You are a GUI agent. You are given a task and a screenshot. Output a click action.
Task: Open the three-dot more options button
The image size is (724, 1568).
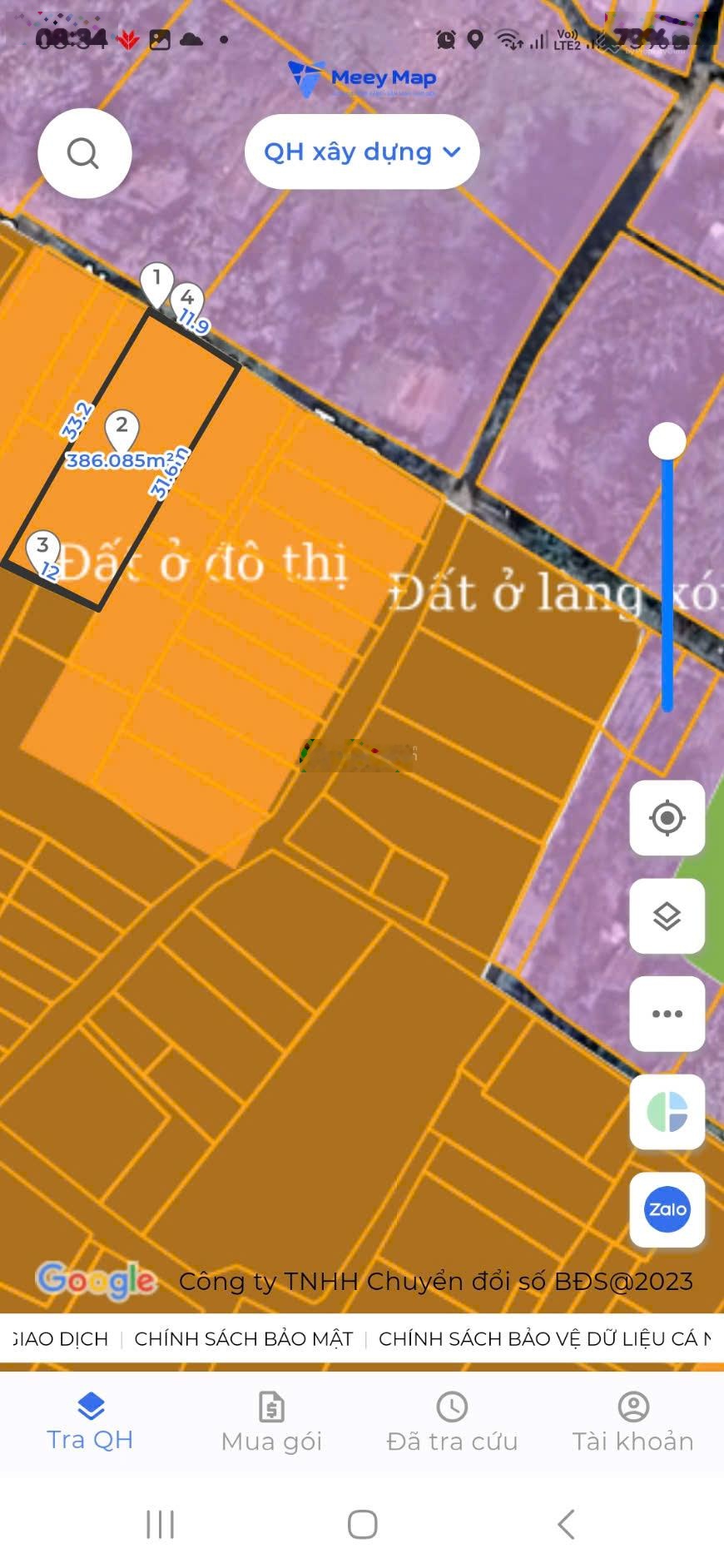point(667,1014)
